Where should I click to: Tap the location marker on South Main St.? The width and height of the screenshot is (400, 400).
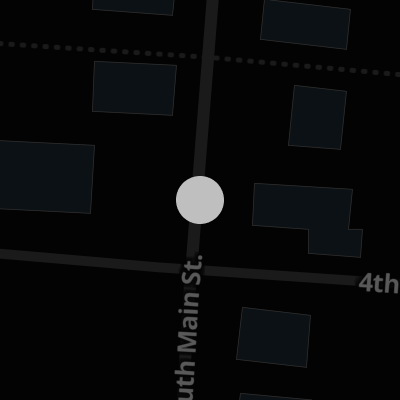(200, 200)
